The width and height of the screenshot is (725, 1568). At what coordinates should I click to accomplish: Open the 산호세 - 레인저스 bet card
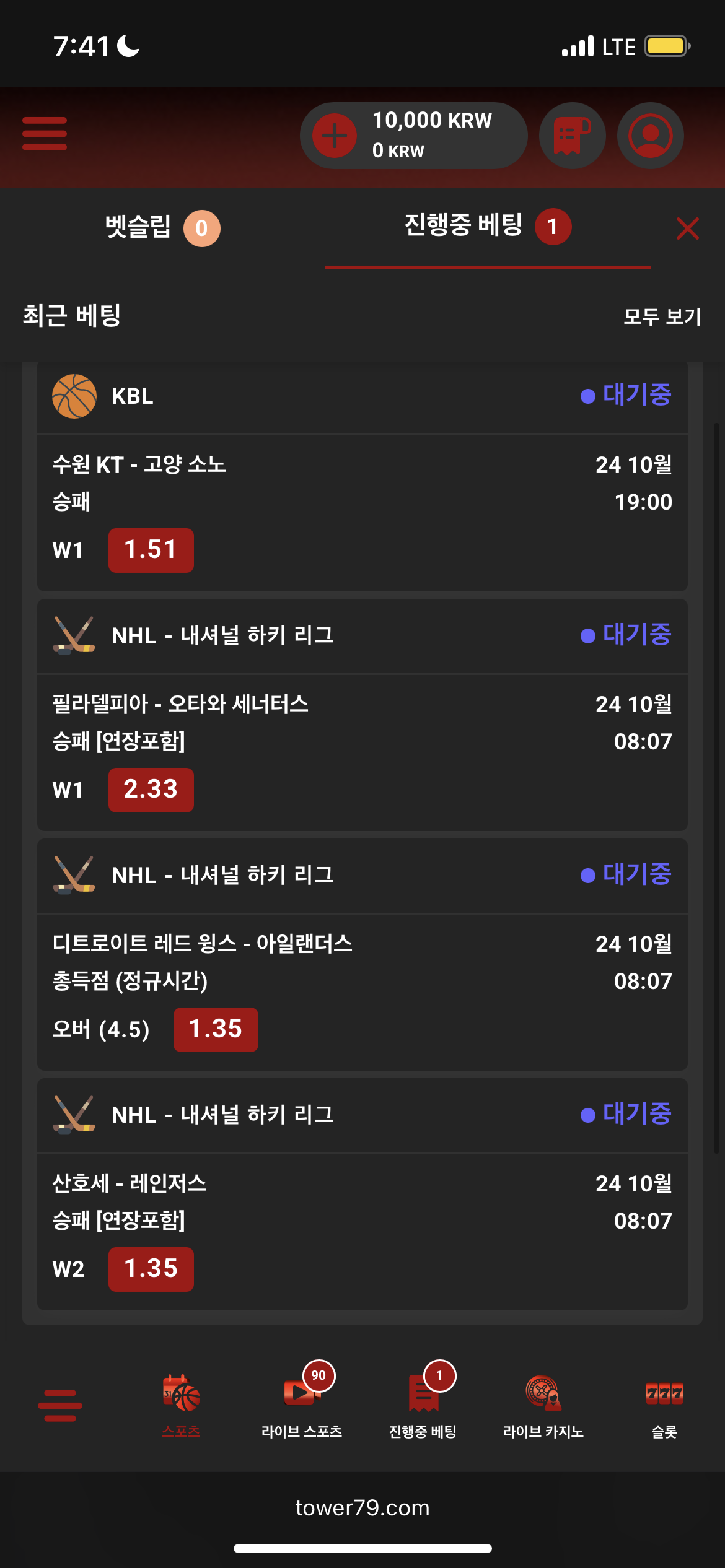pyautogui.click(x=362, y=1202)
